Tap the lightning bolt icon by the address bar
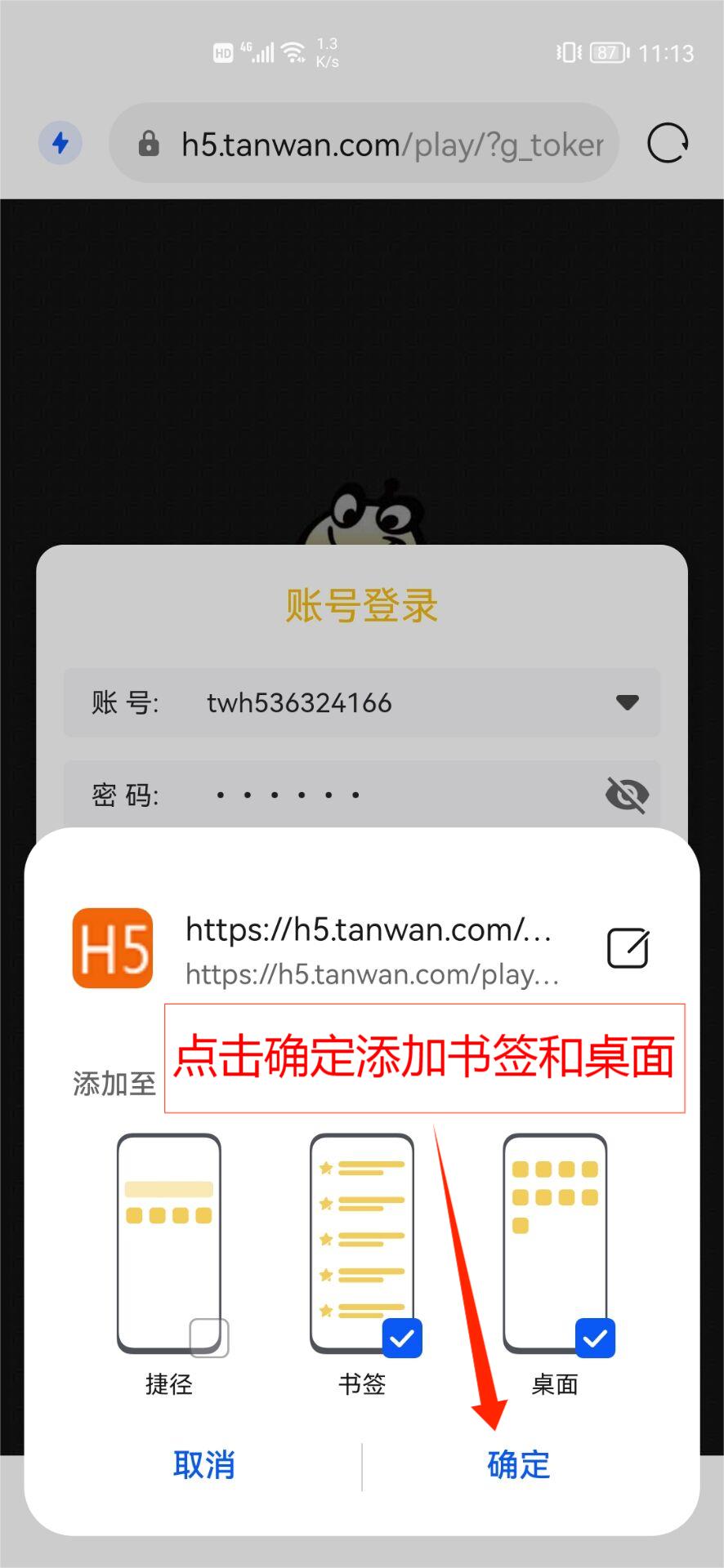The height and width of the screenshot is (1568, 724). pos(60,144)
